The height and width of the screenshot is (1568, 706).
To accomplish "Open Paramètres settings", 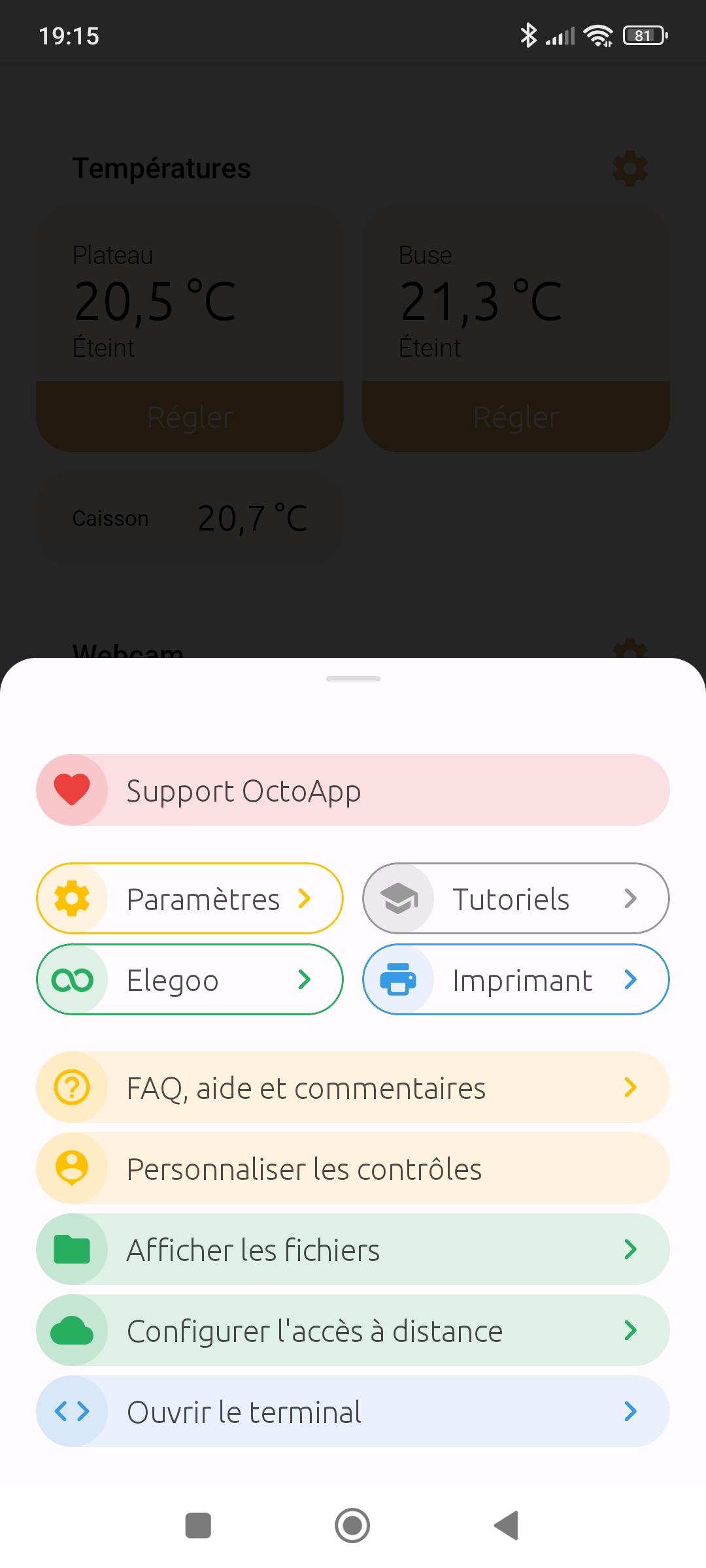I will pyautogui.click(x=190, y=898).
